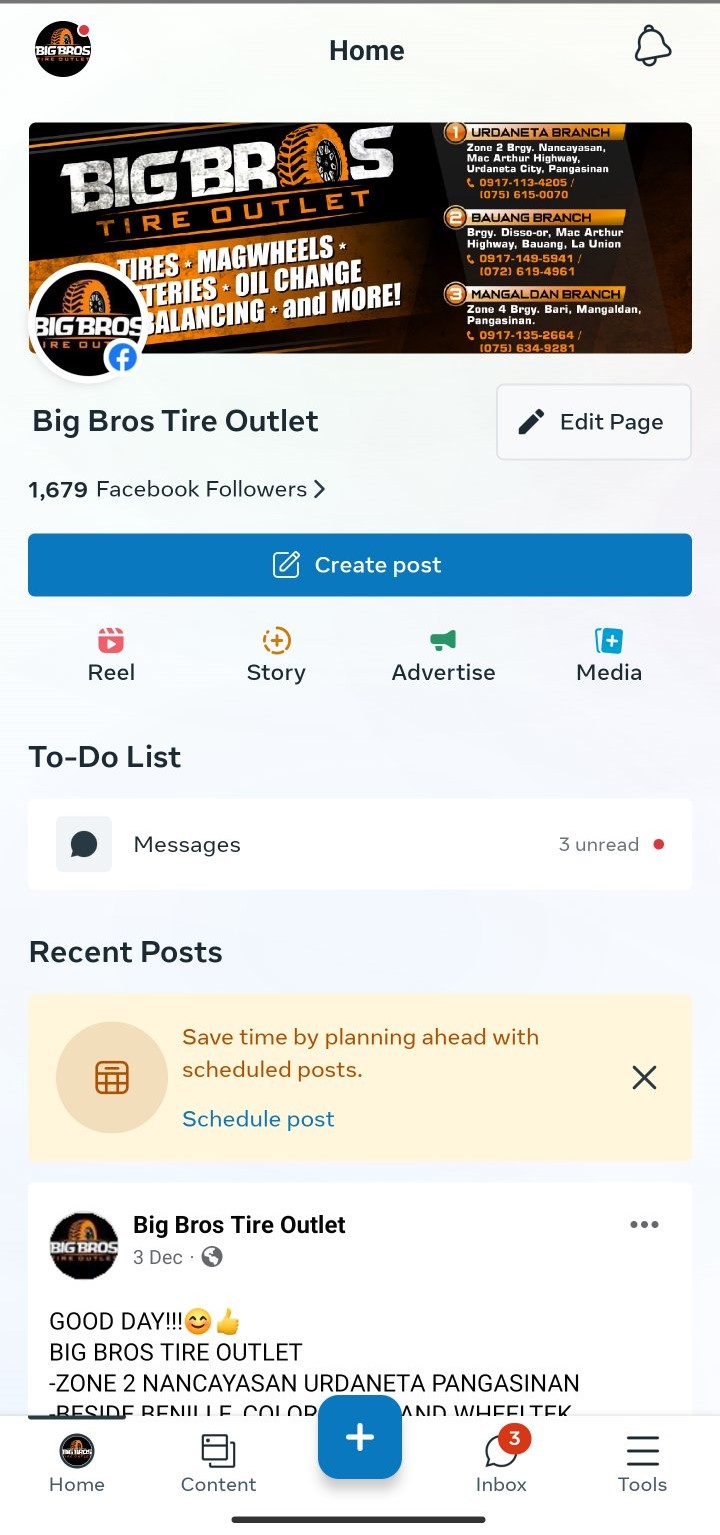
Task: View the 1,679 Facebook Followers
Action: point(177,489)
